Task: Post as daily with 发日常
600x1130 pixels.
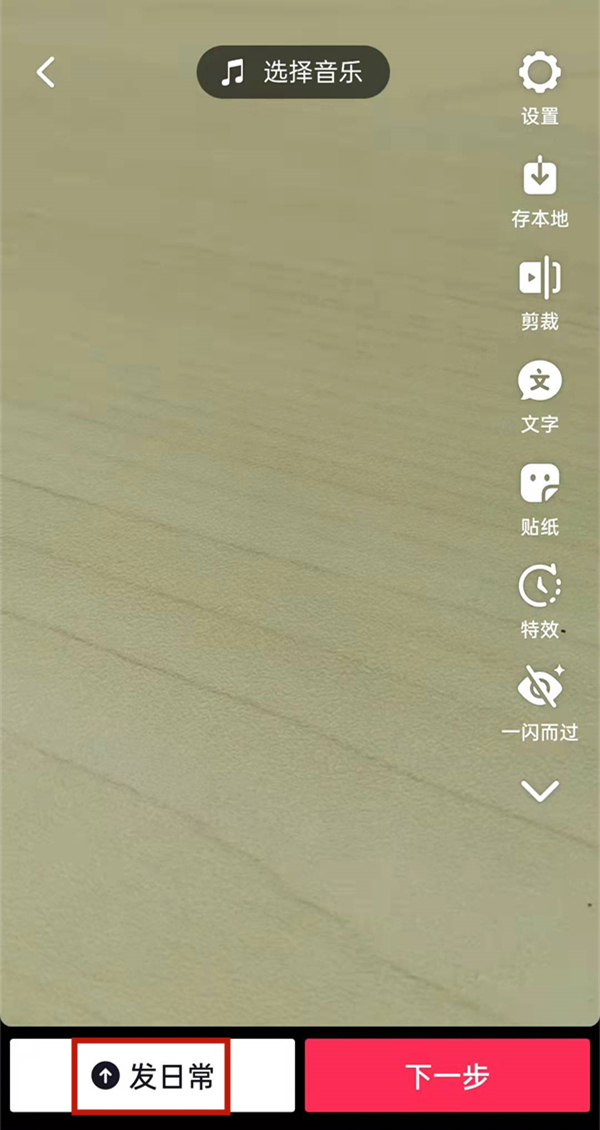Action: (153, 1076)
